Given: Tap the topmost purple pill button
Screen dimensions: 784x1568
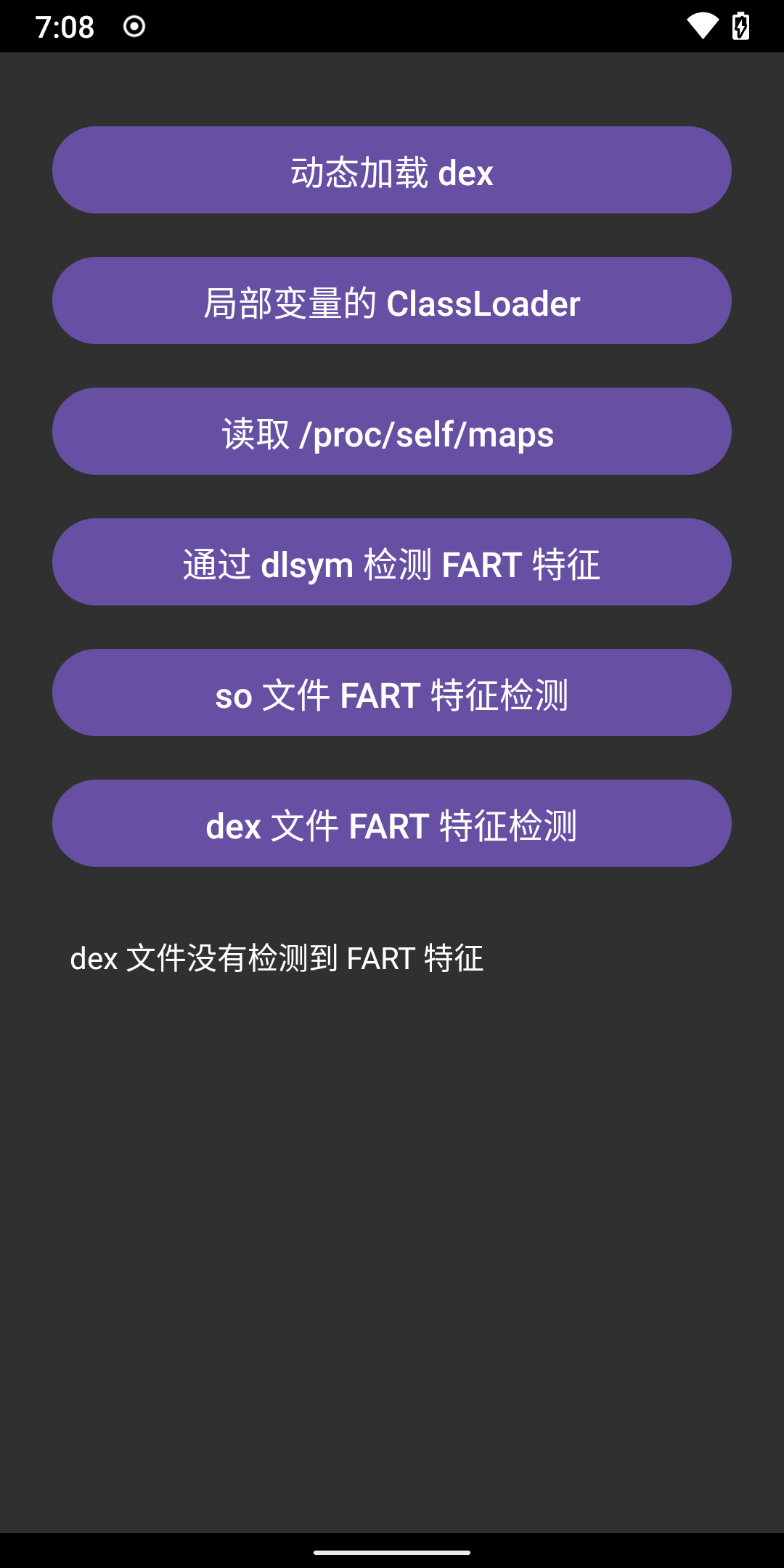Looking at the screenshot, I should click(392, 170).
